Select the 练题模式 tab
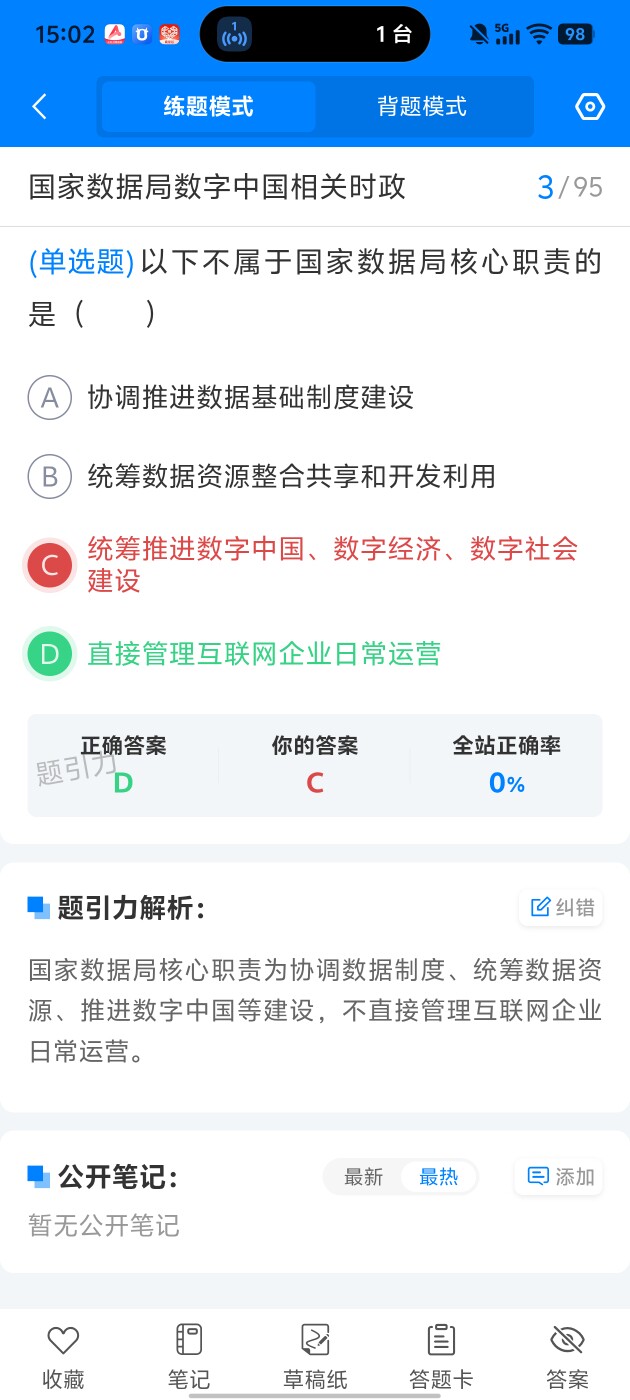 point(209,107)
